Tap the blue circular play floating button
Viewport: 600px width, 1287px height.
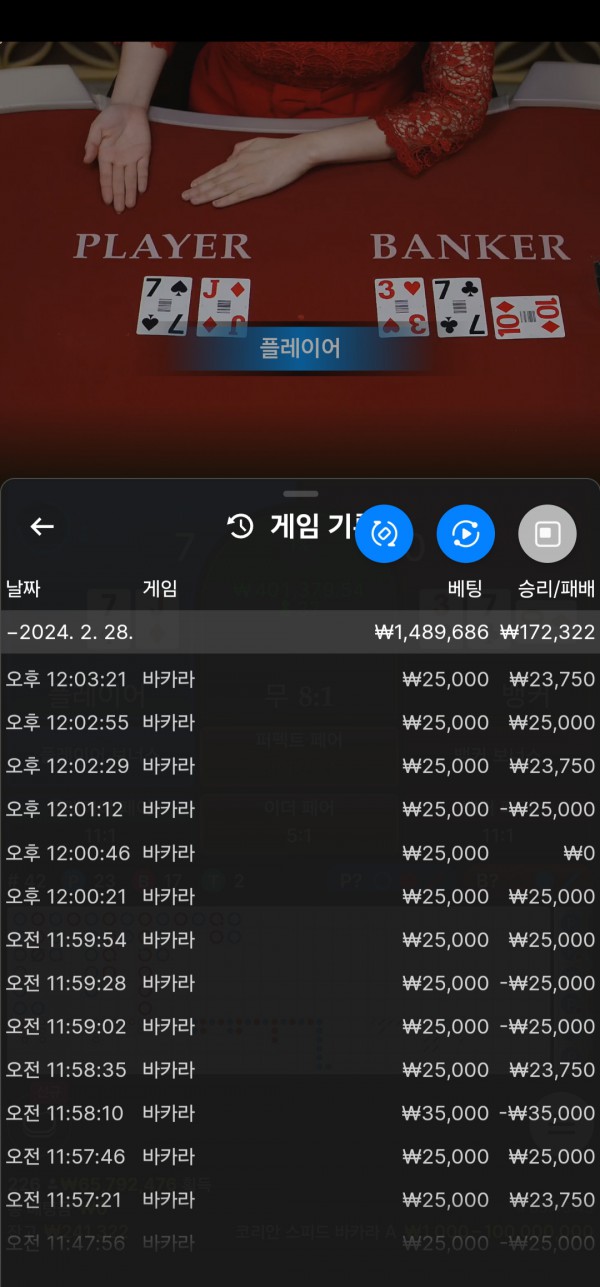466,534
